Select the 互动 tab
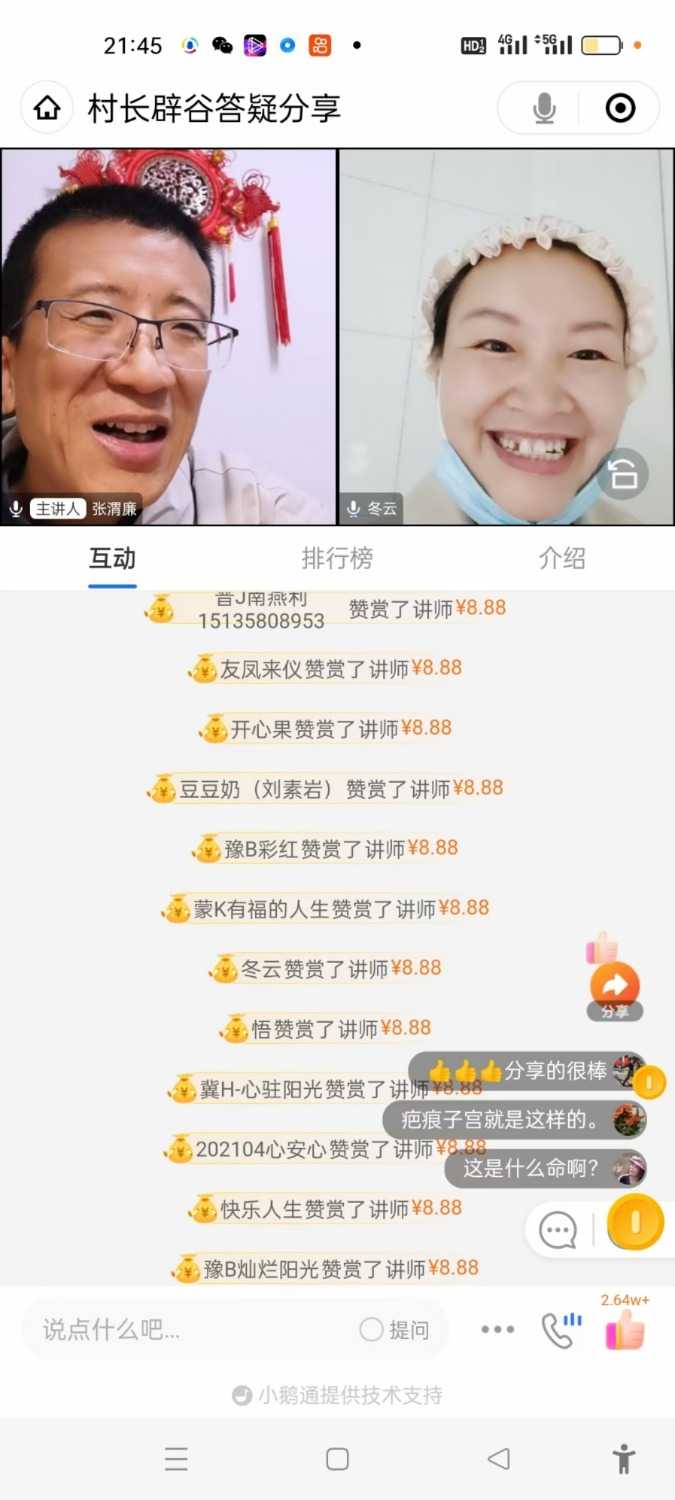 tap(112, 558)
